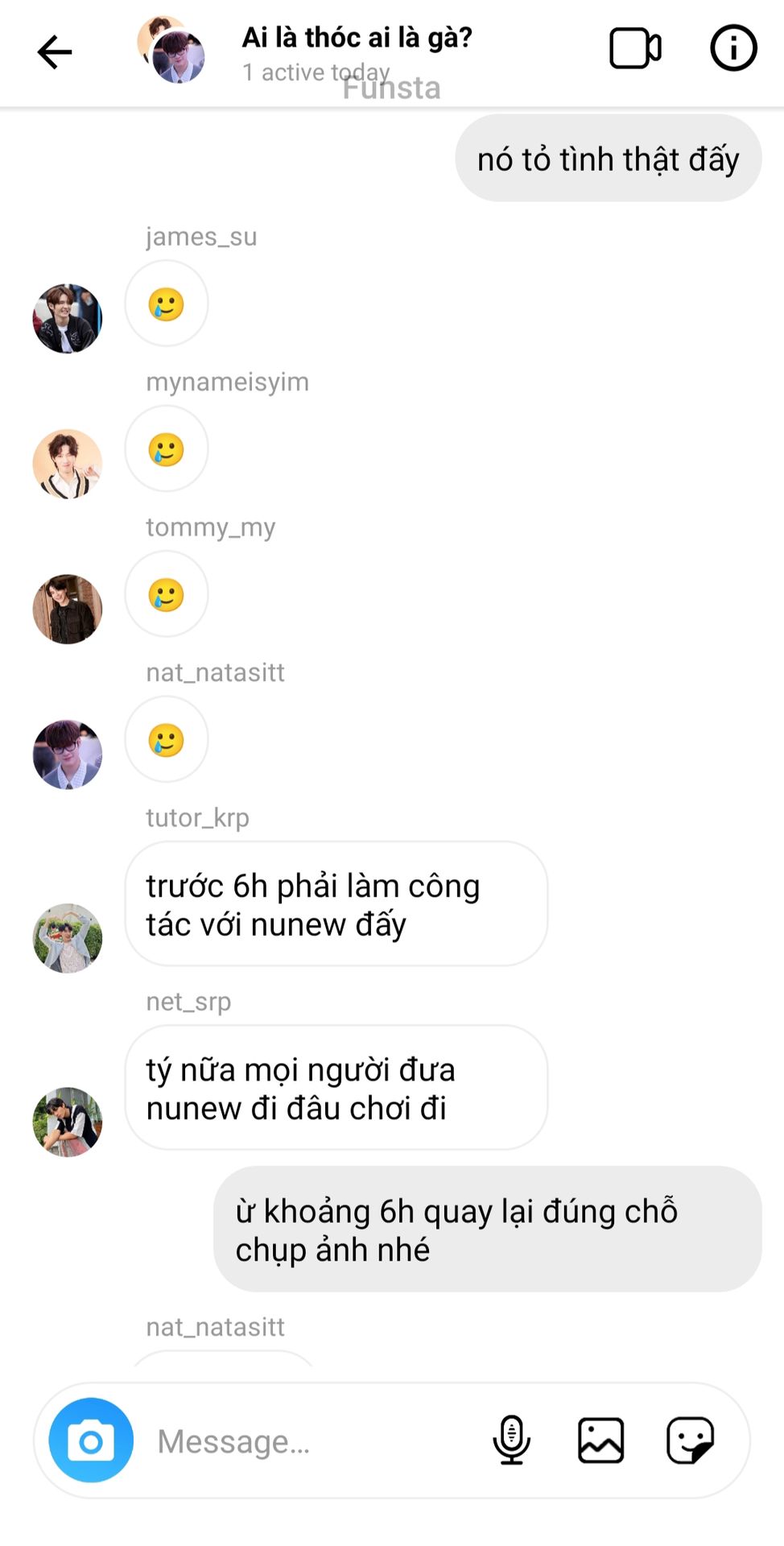Screen dimensions: 784x1546
Task: Open the camera from the message bar
Action: coord(91,1440)
